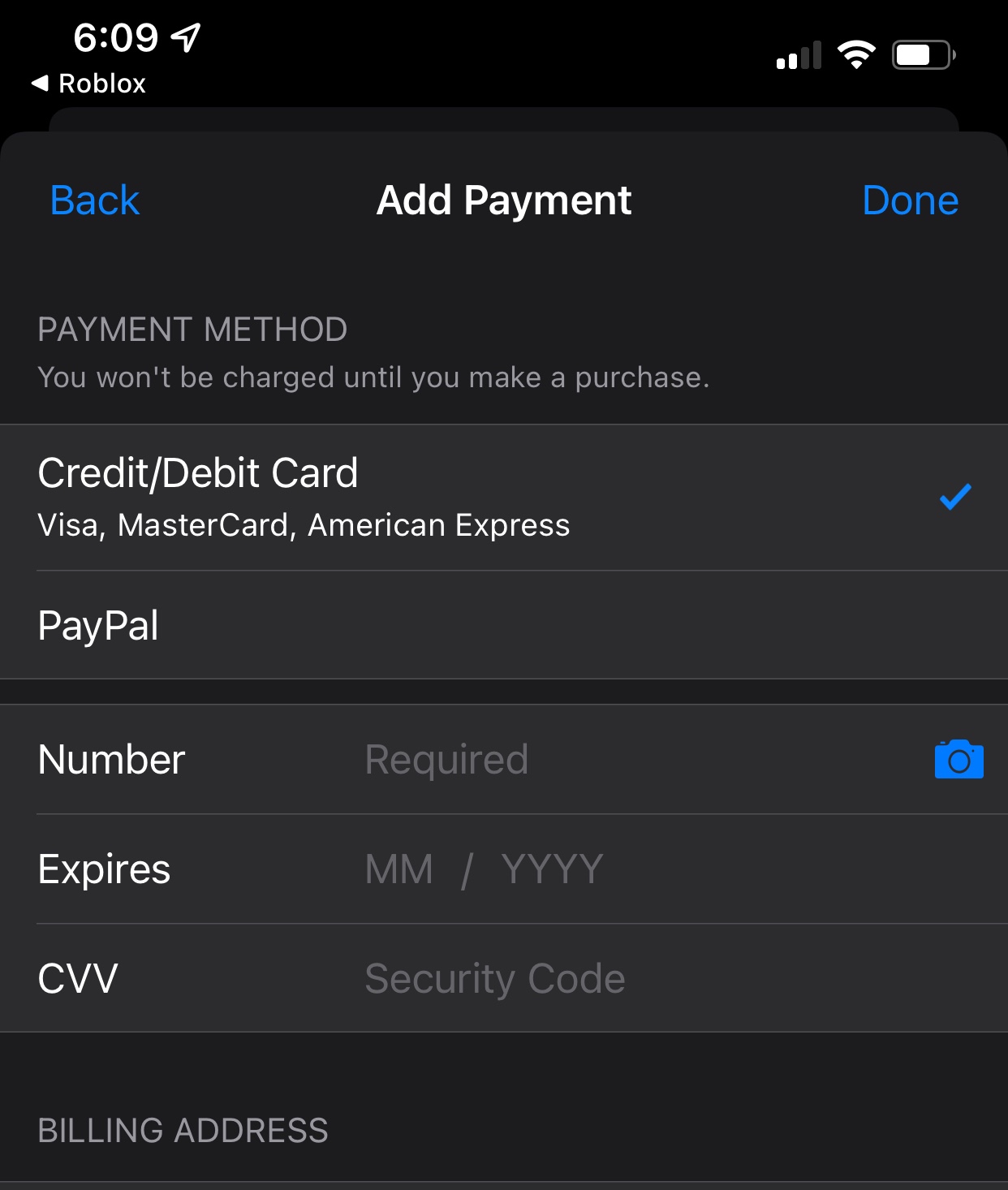This screenshot has width=1008, height=1190.
Task: Tap Done to save payment
Action: (910, 200)
